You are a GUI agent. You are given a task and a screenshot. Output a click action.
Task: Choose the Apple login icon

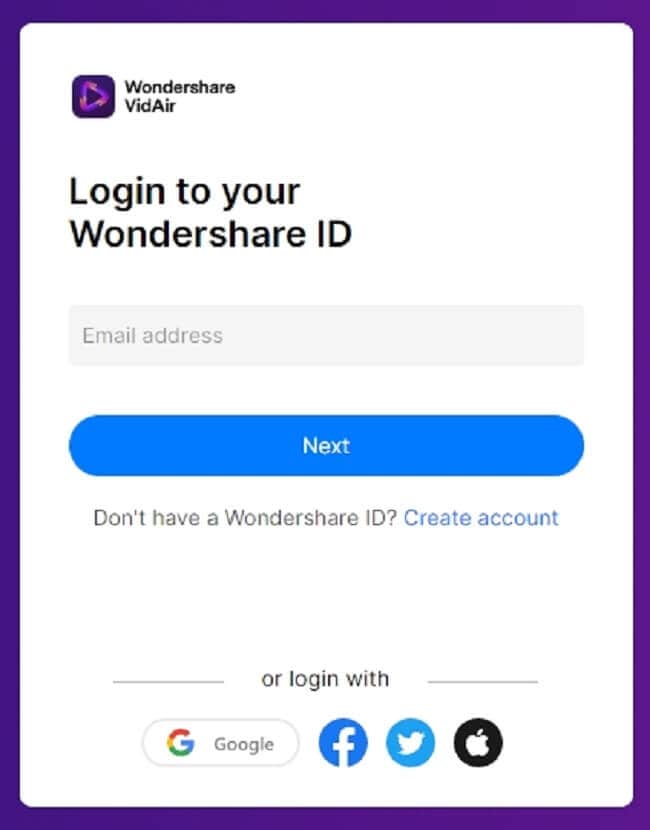click(478, 744)
